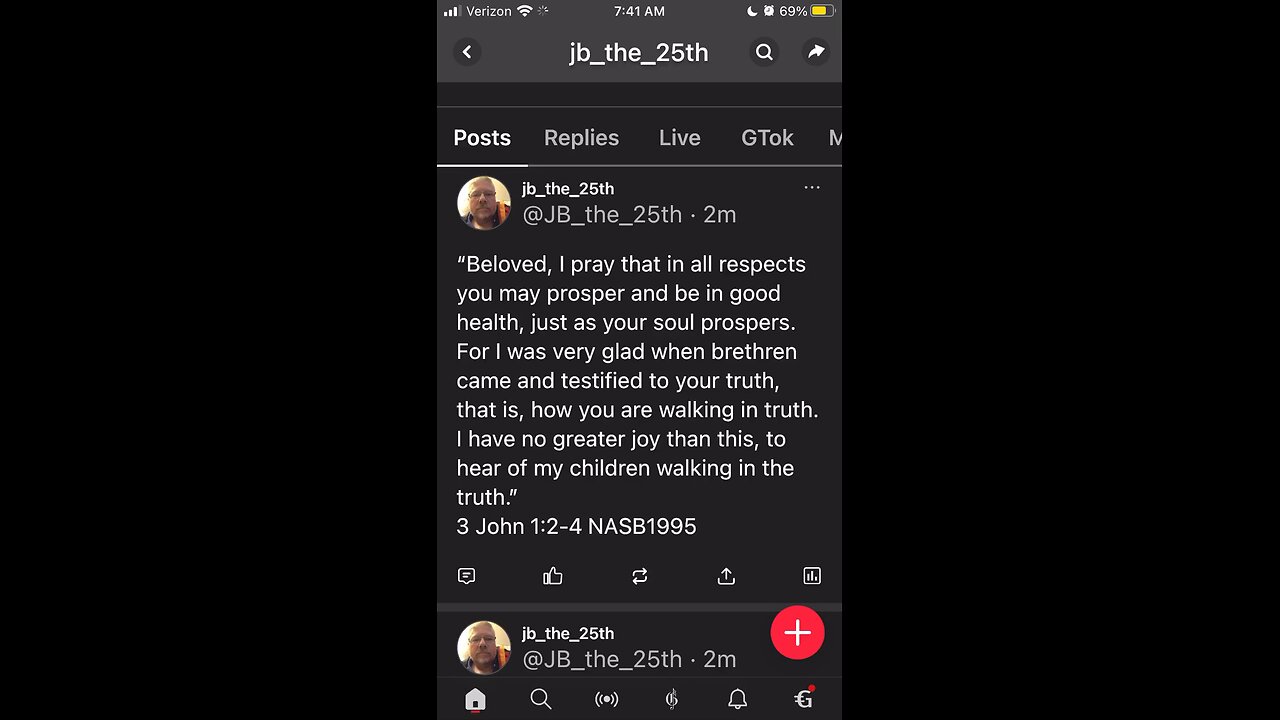
Task: Go back using the header arrow
Action: click(x=467, y=52)
